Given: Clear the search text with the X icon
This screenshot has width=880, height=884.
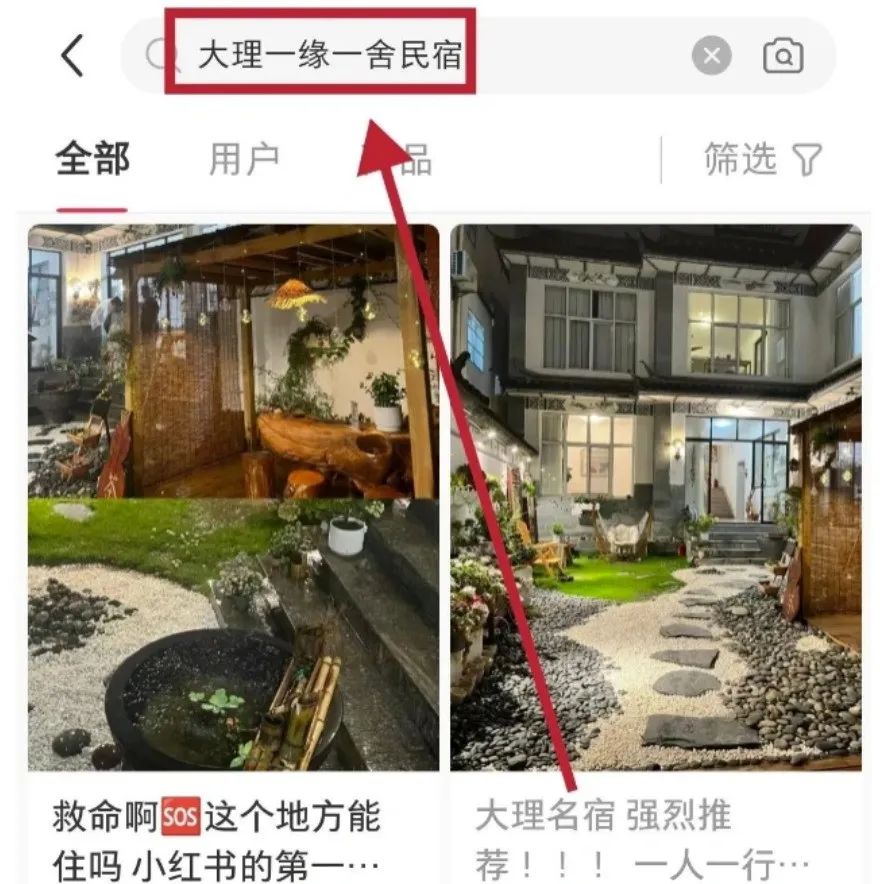Looking at the screenshot, I should click(711, 56).
